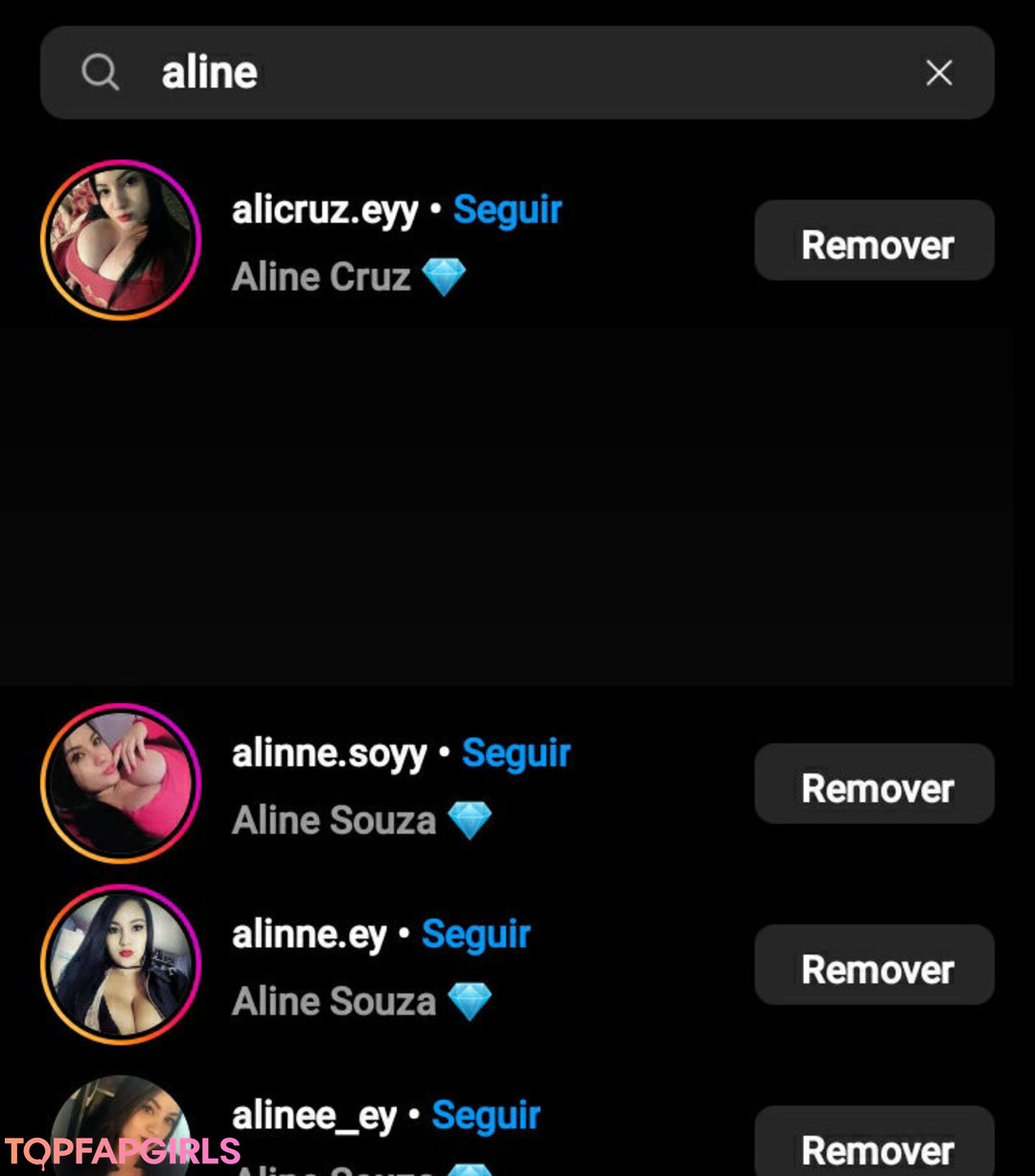Select Seguir next to alinee_ey

(x=485, y=1116)
